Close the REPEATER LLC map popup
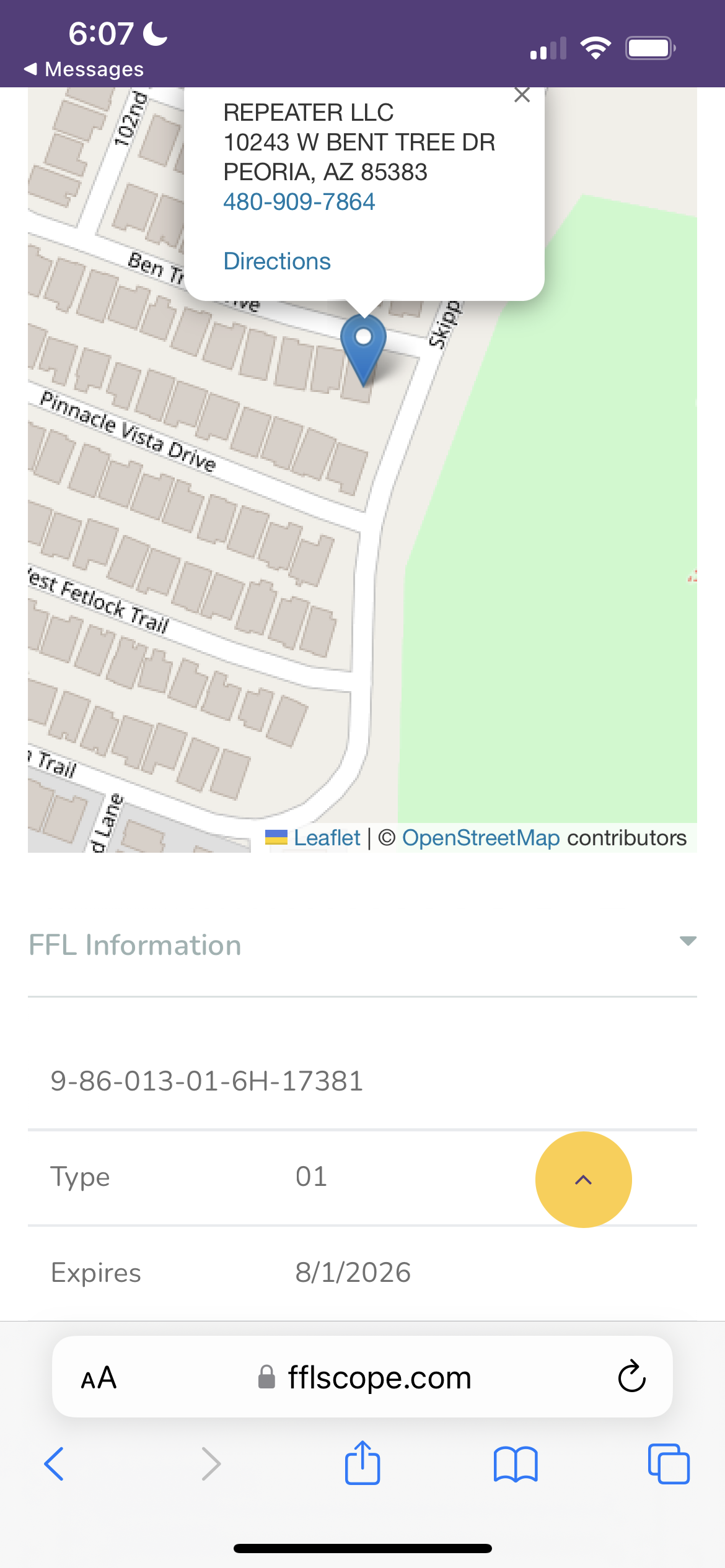The image size is (725, 1568). [x=522, y=95]
